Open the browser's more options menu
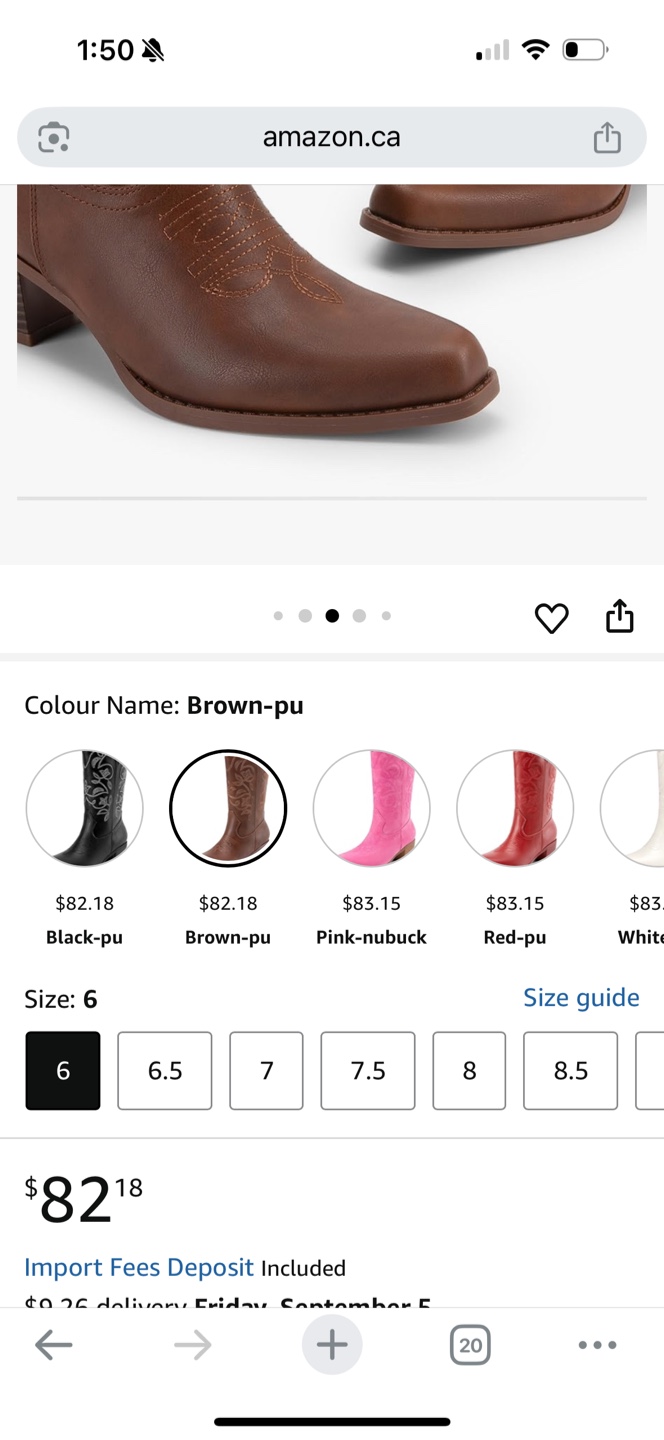 (x=597, y=1345)
